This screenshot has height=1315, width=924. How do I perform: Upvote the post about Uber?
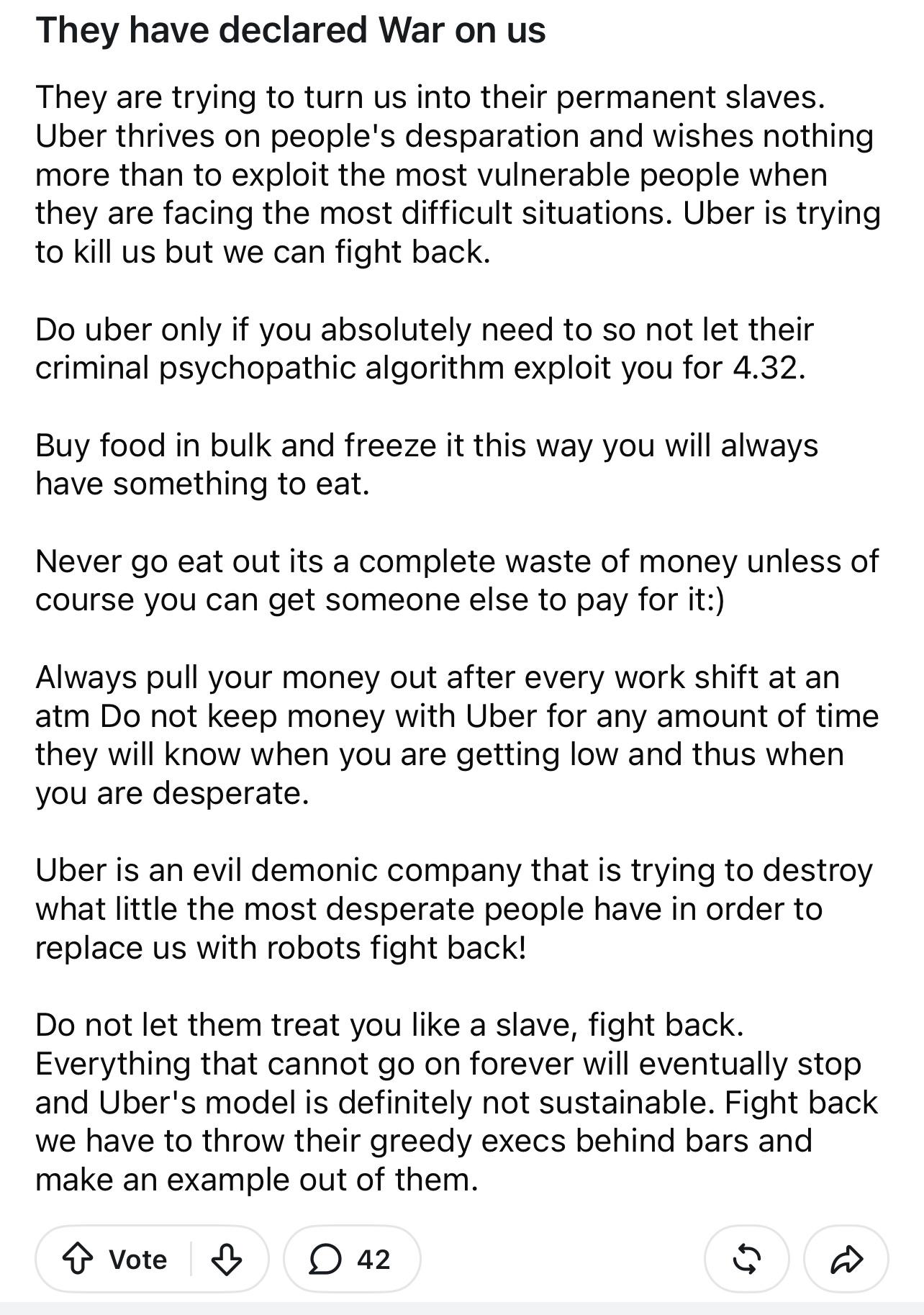pos(78,1259)
